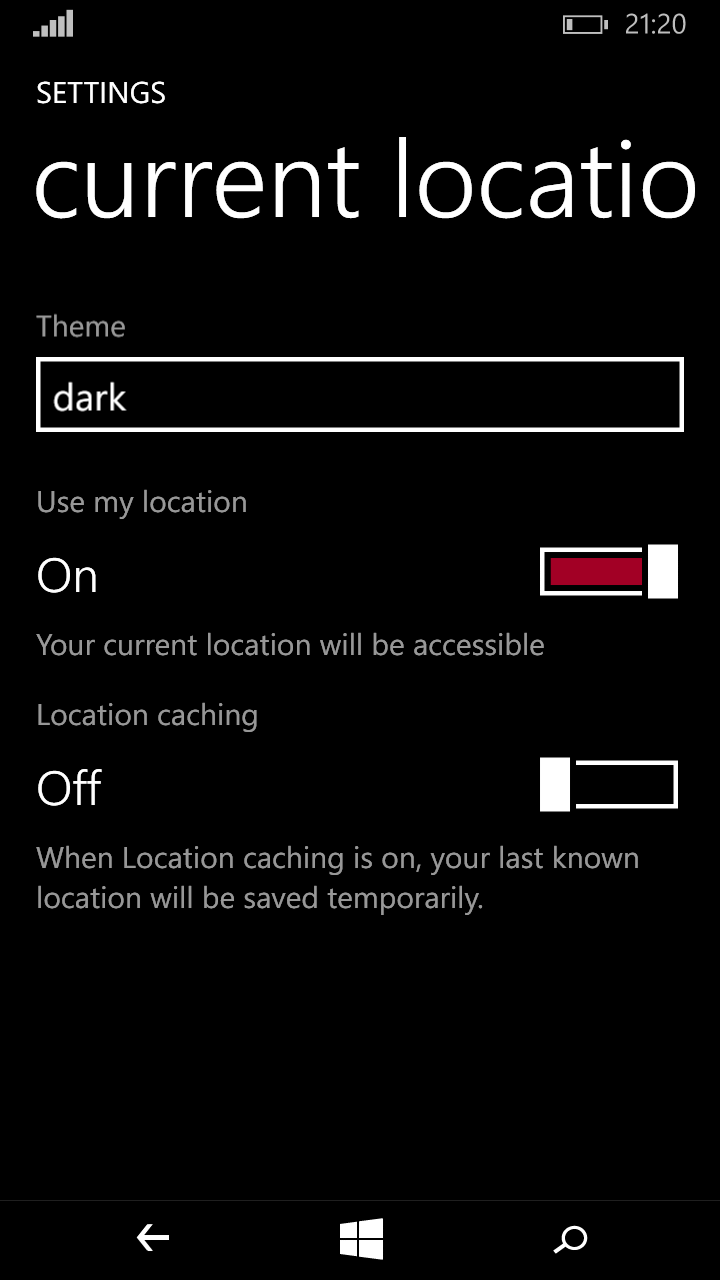
Task: Open the Theme dropdown showing dark
Action: pos(360,394)
